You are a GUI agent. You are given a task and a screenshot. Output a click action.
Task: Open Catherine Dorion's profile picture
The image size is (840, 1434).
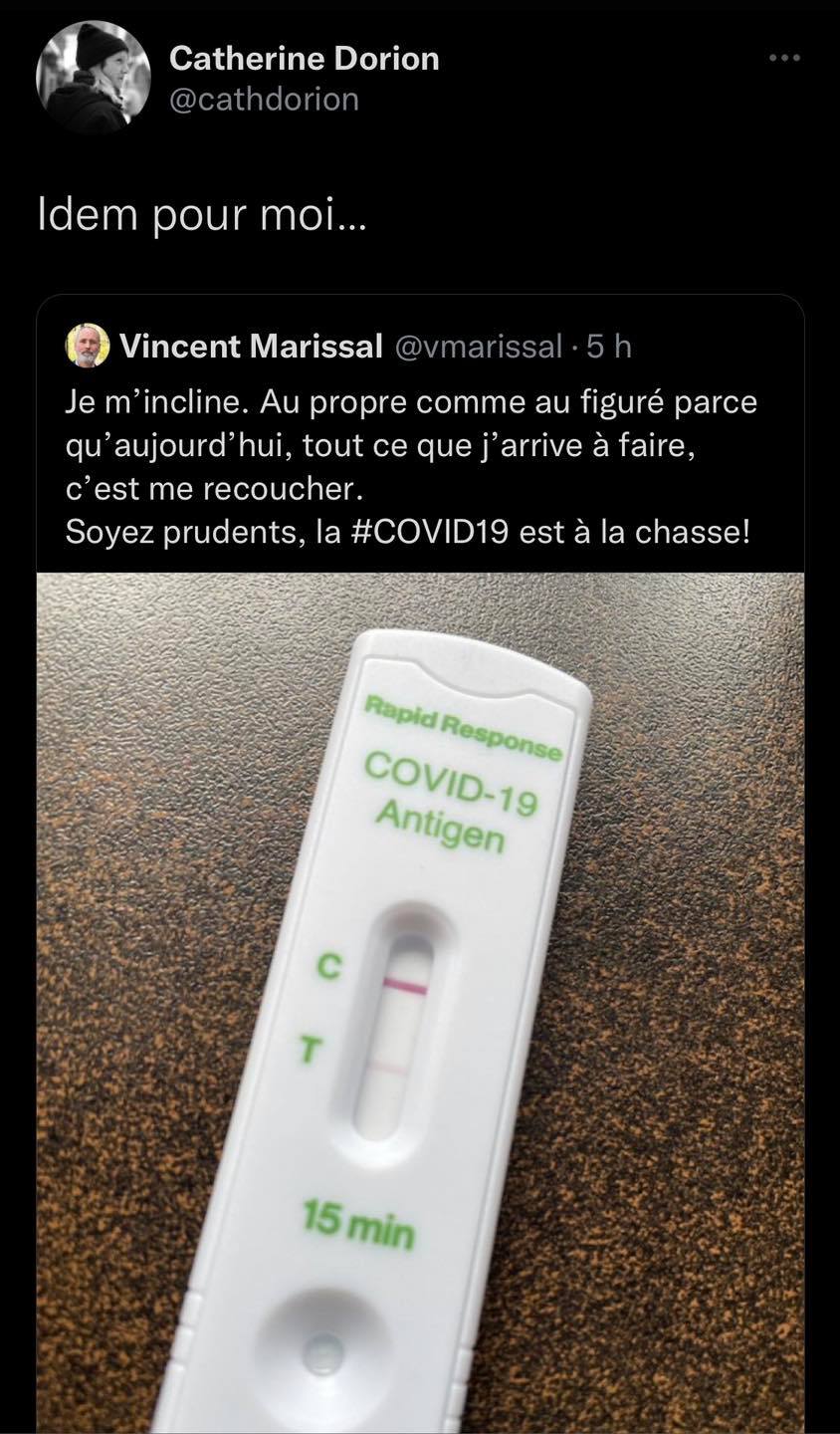pos(94,79)
